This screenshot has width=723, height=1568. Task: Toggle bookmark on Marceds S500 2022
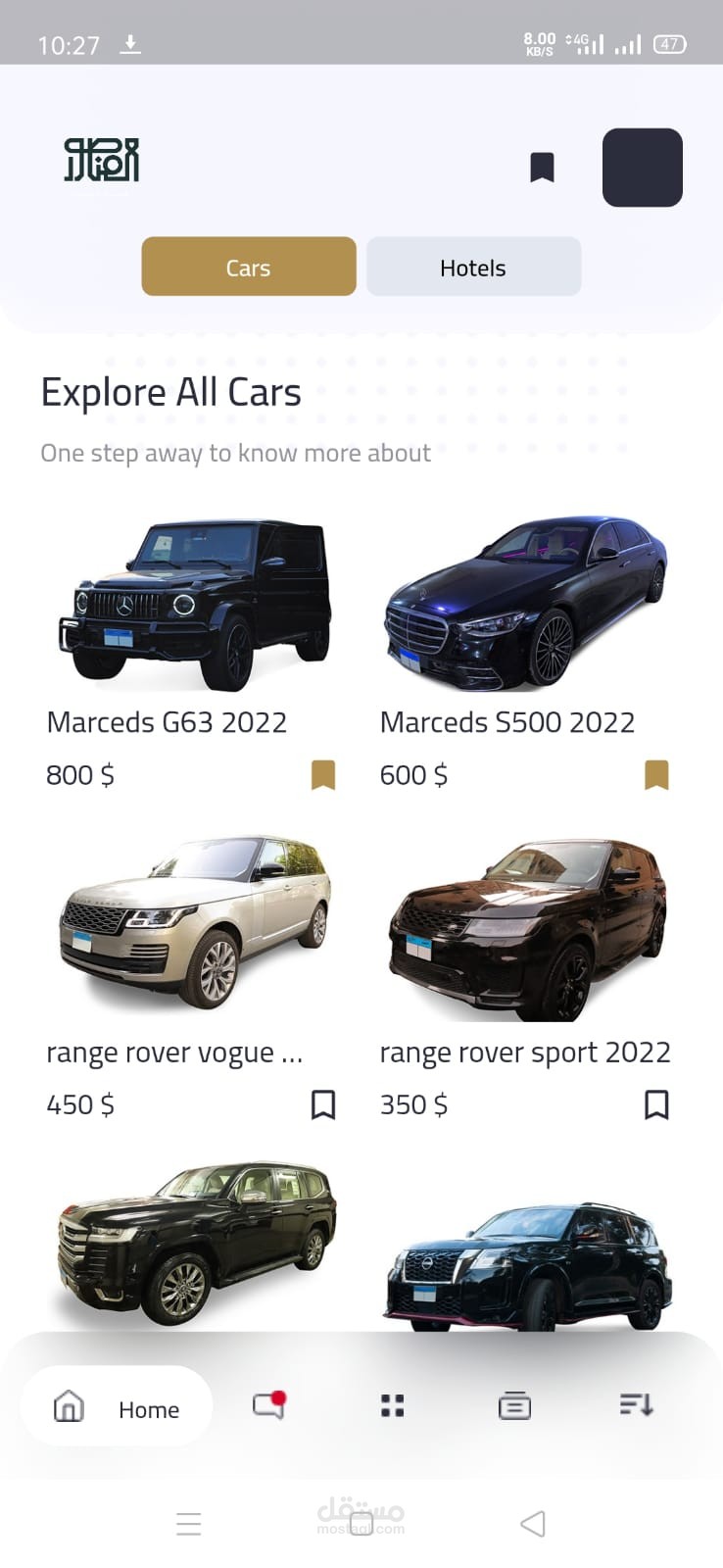(x=656, y=774)
